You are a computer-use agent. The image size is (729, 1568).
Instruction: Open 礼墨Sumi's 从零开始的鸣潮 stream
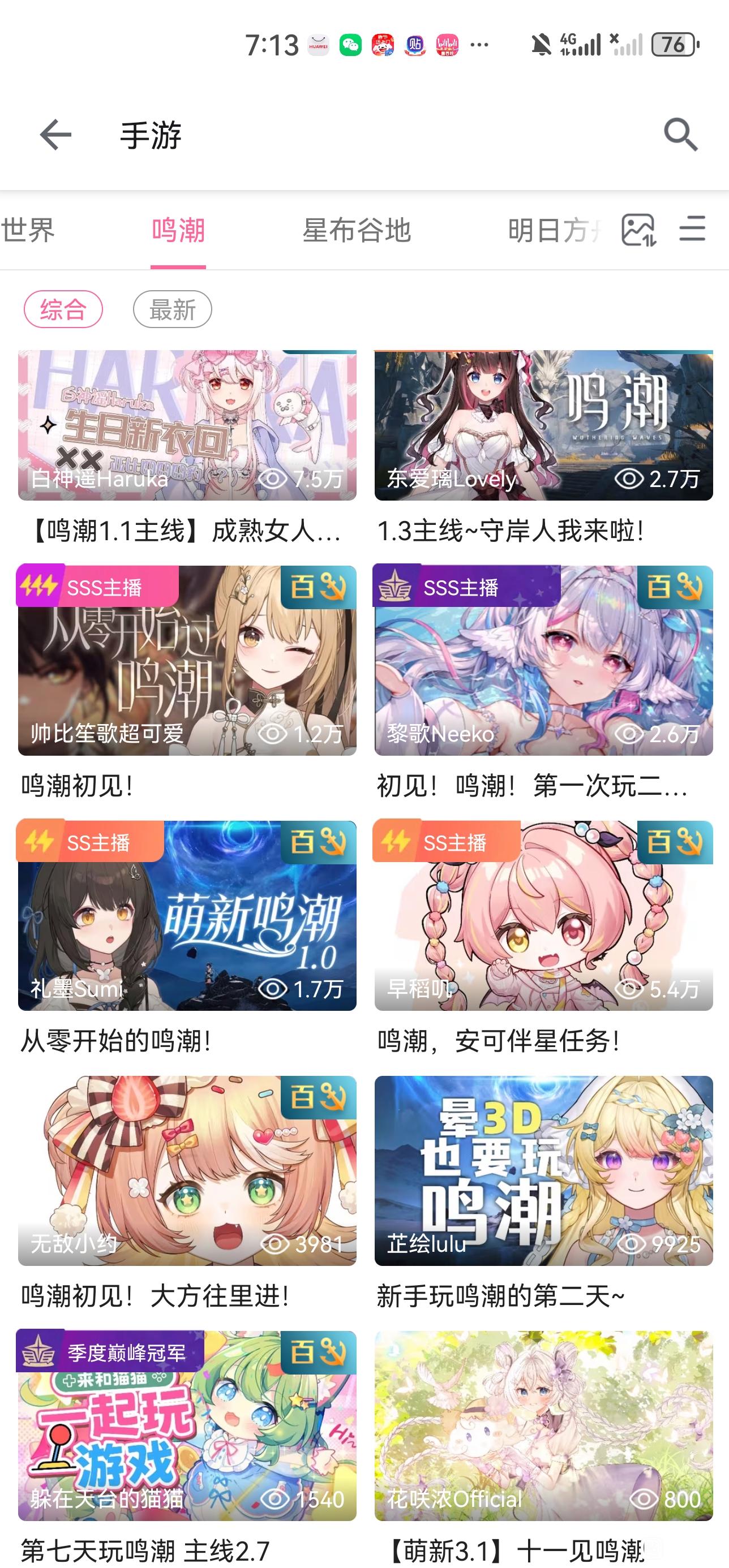click(x=187, y=916)
